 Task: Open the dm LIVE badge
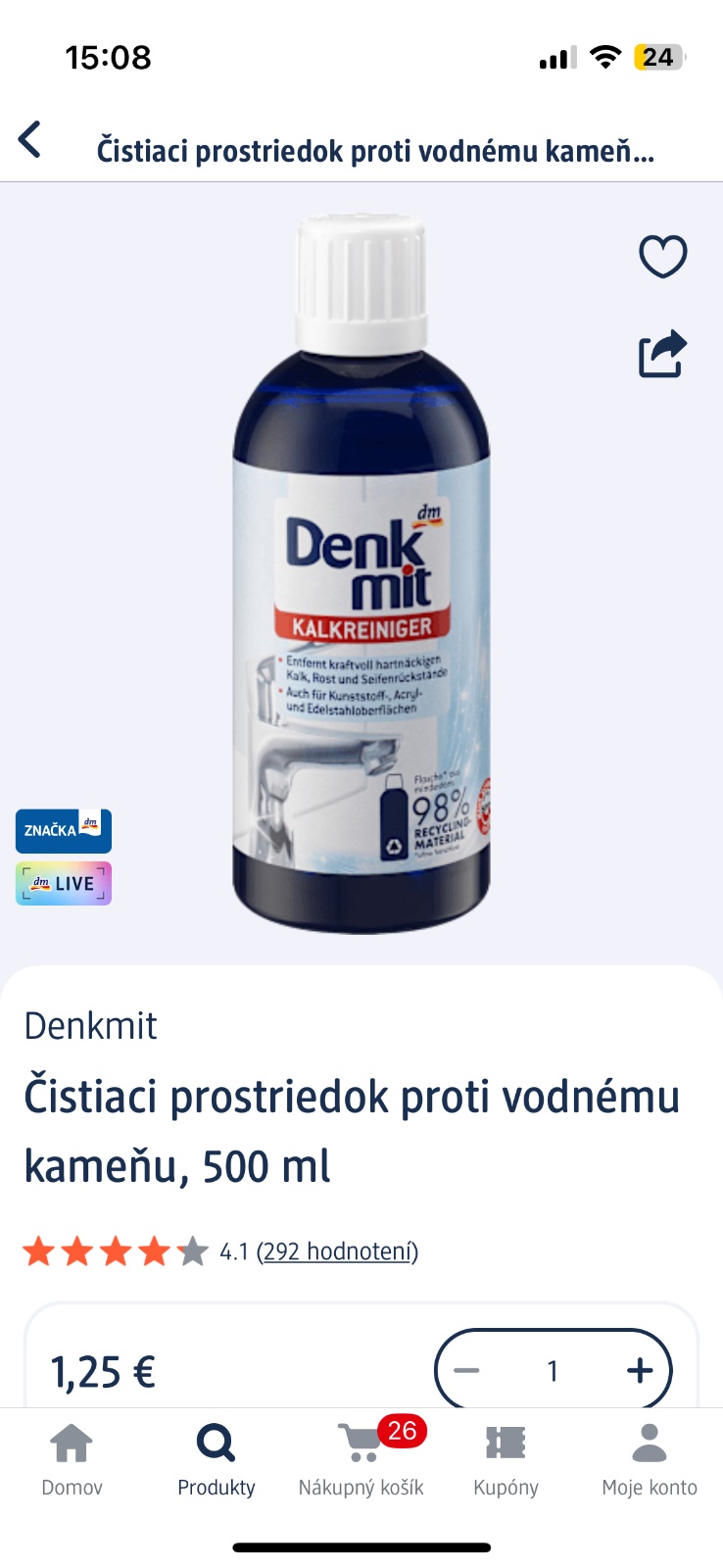click(64, 883)
